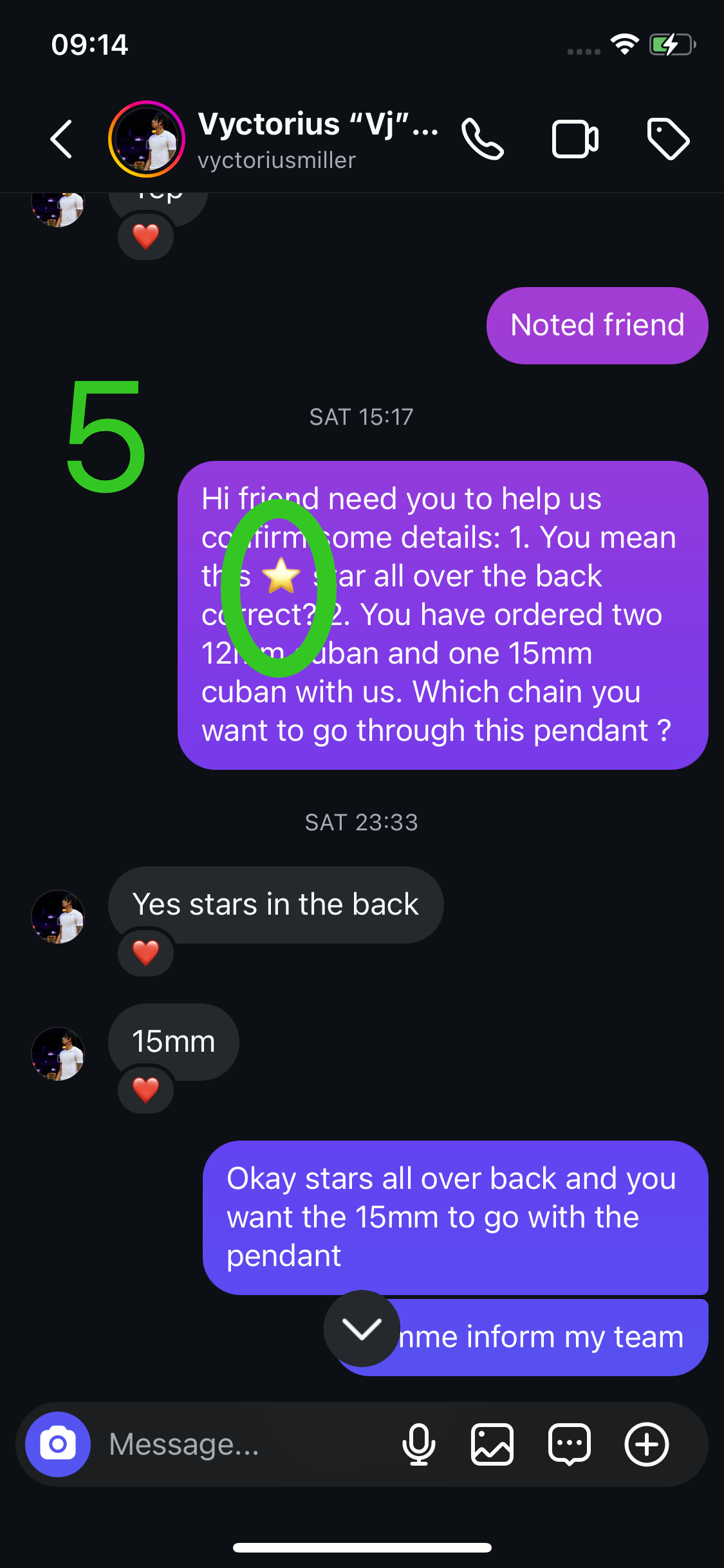Jump to latest messages with the down arrow
The width and height of the screenshot is (724, 1568).
point(362,1328)
